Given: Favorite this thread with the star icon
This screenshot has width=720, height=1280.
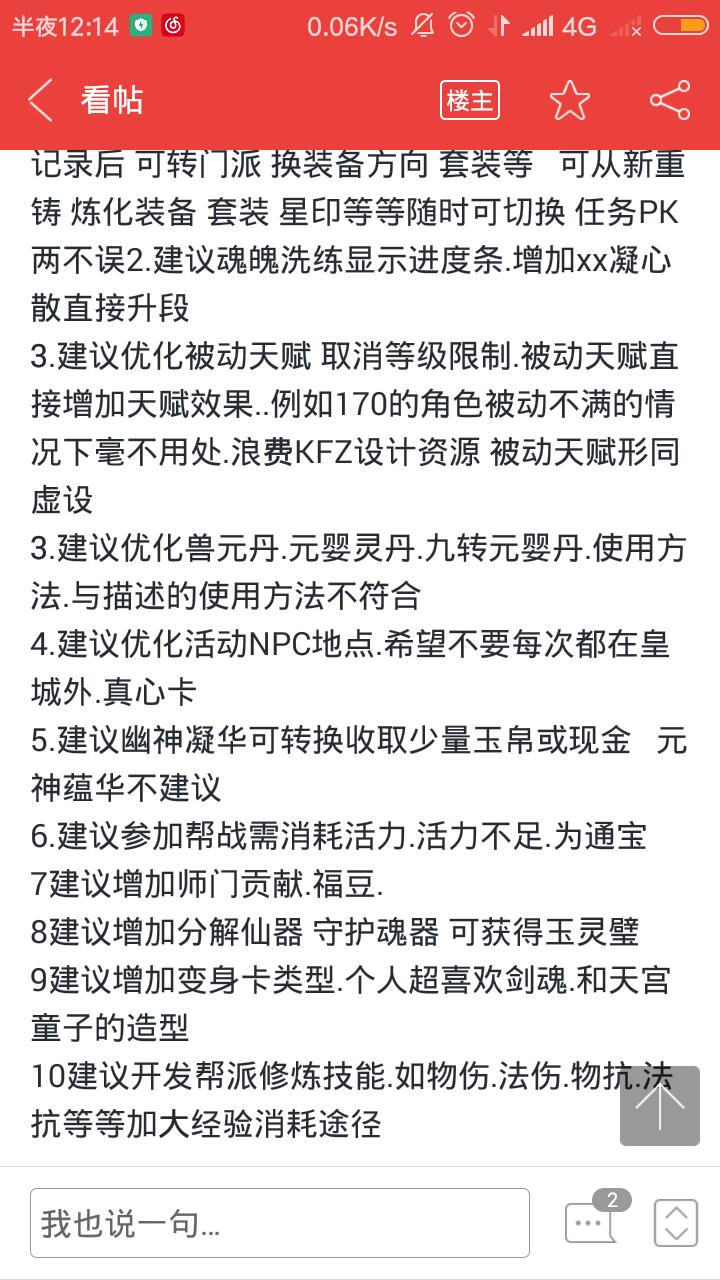Looking at the screenshot, I should (570, 100).
